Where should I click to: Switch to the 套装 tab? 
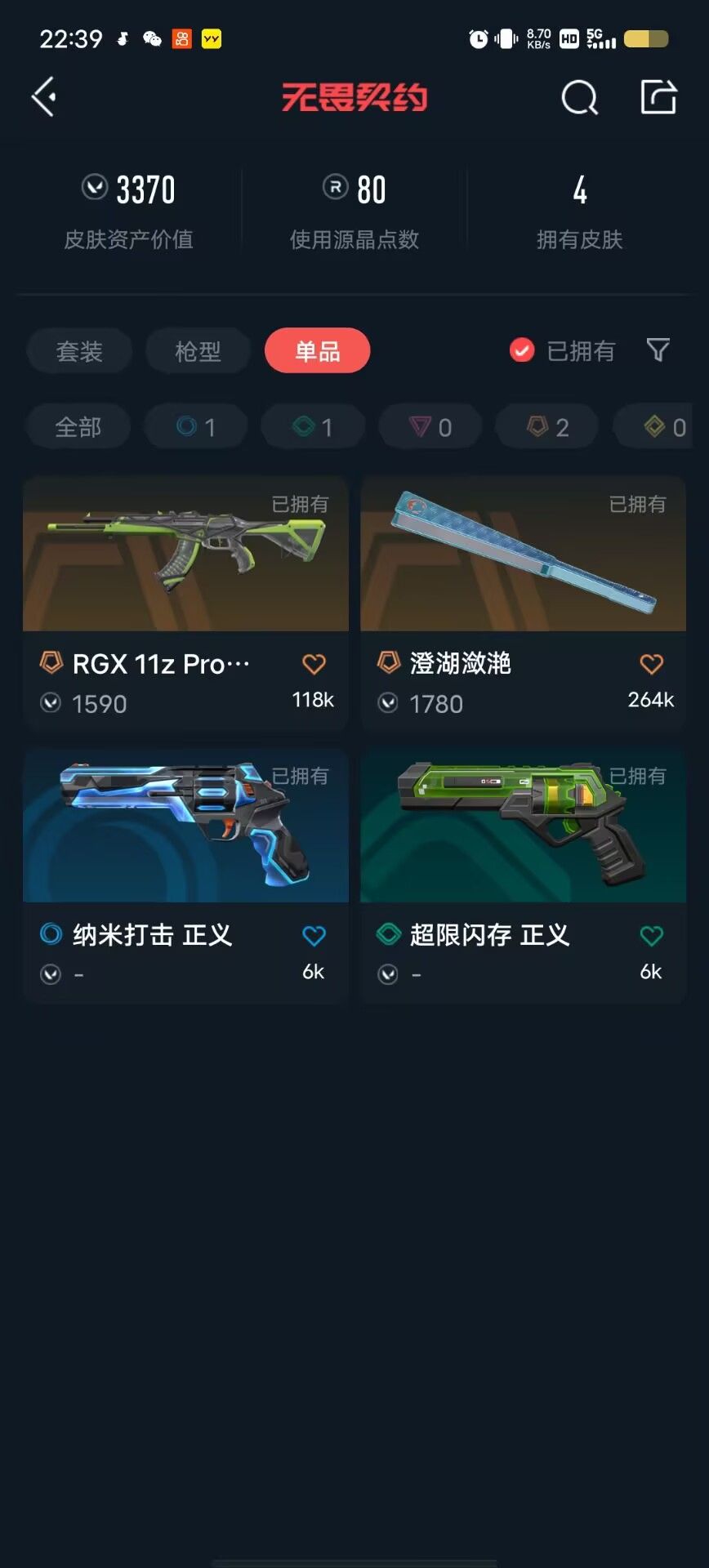79,351
